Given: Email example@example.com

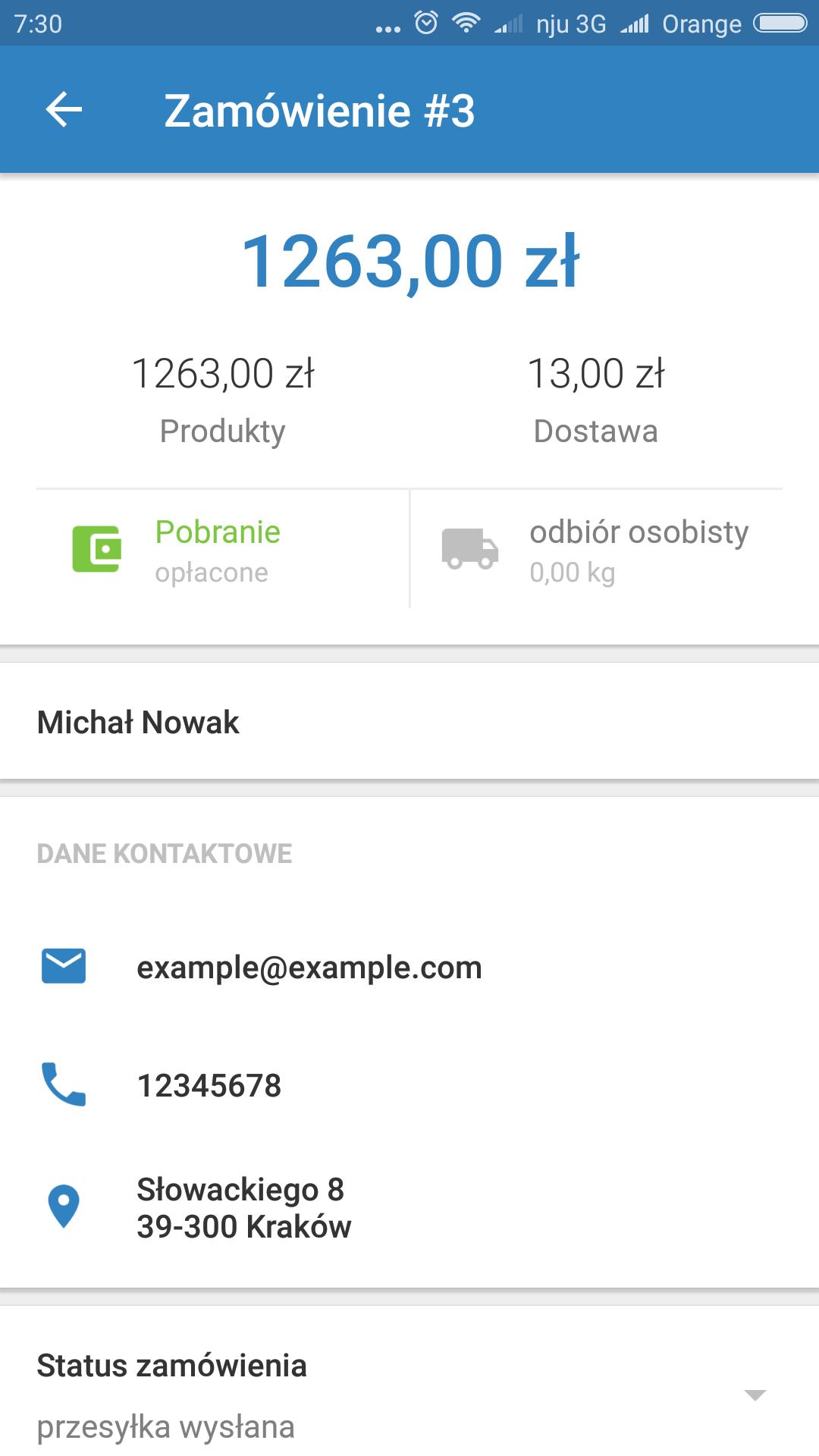Looking at the screenshot, I should [x=309, y=968].
